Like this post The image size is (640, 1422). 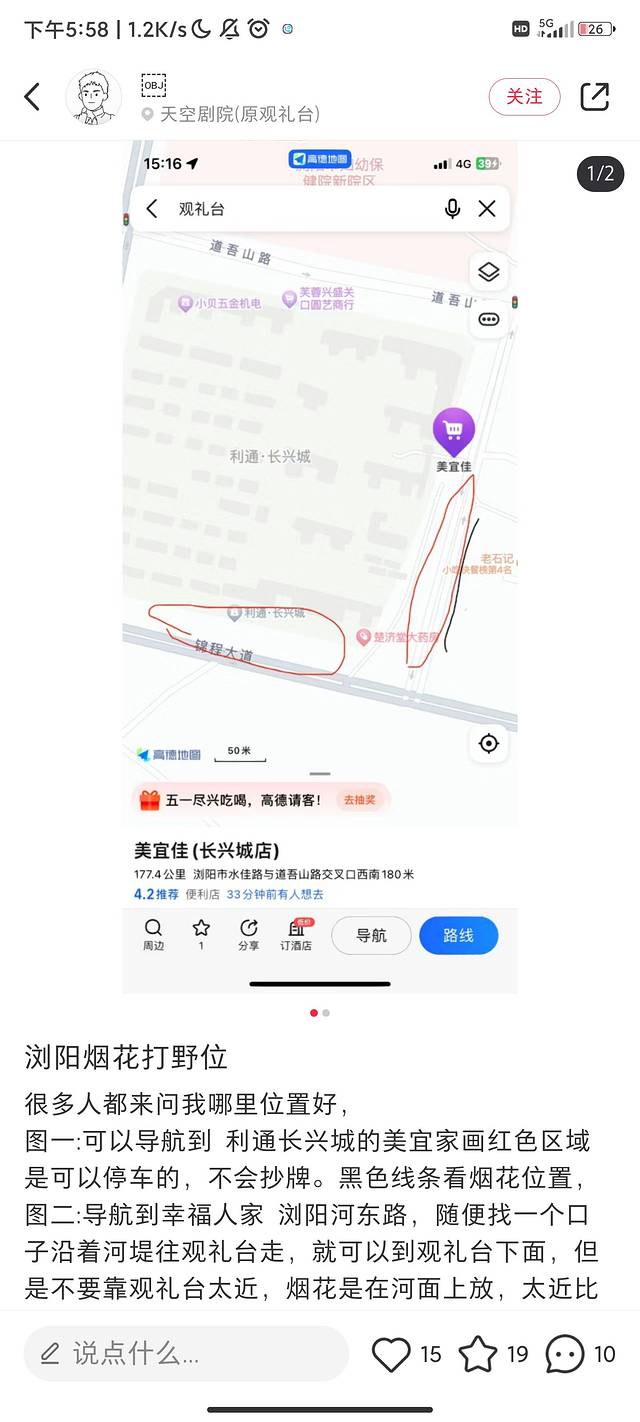tap(392, 1354)
